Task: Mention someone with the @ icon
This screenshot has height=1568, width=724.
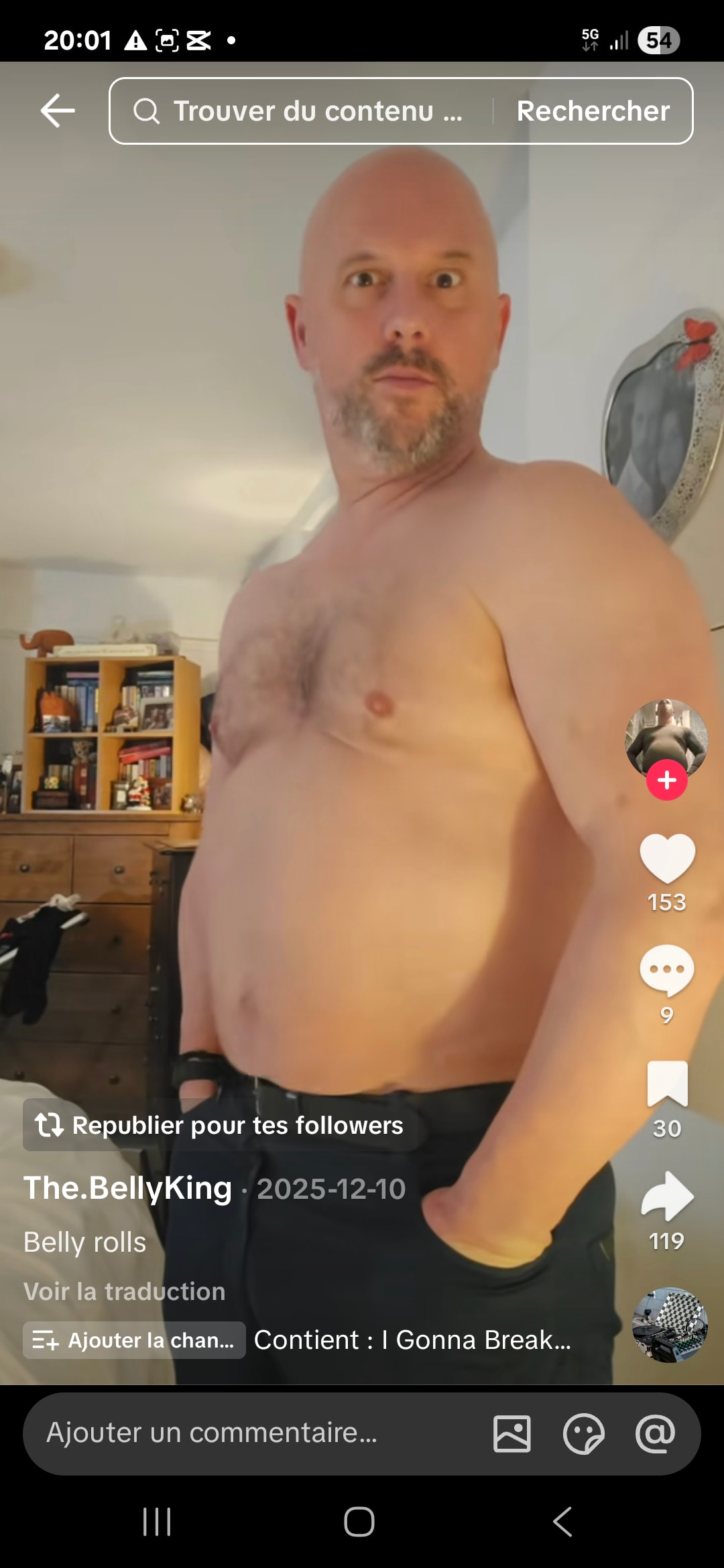Action: 655,1434
